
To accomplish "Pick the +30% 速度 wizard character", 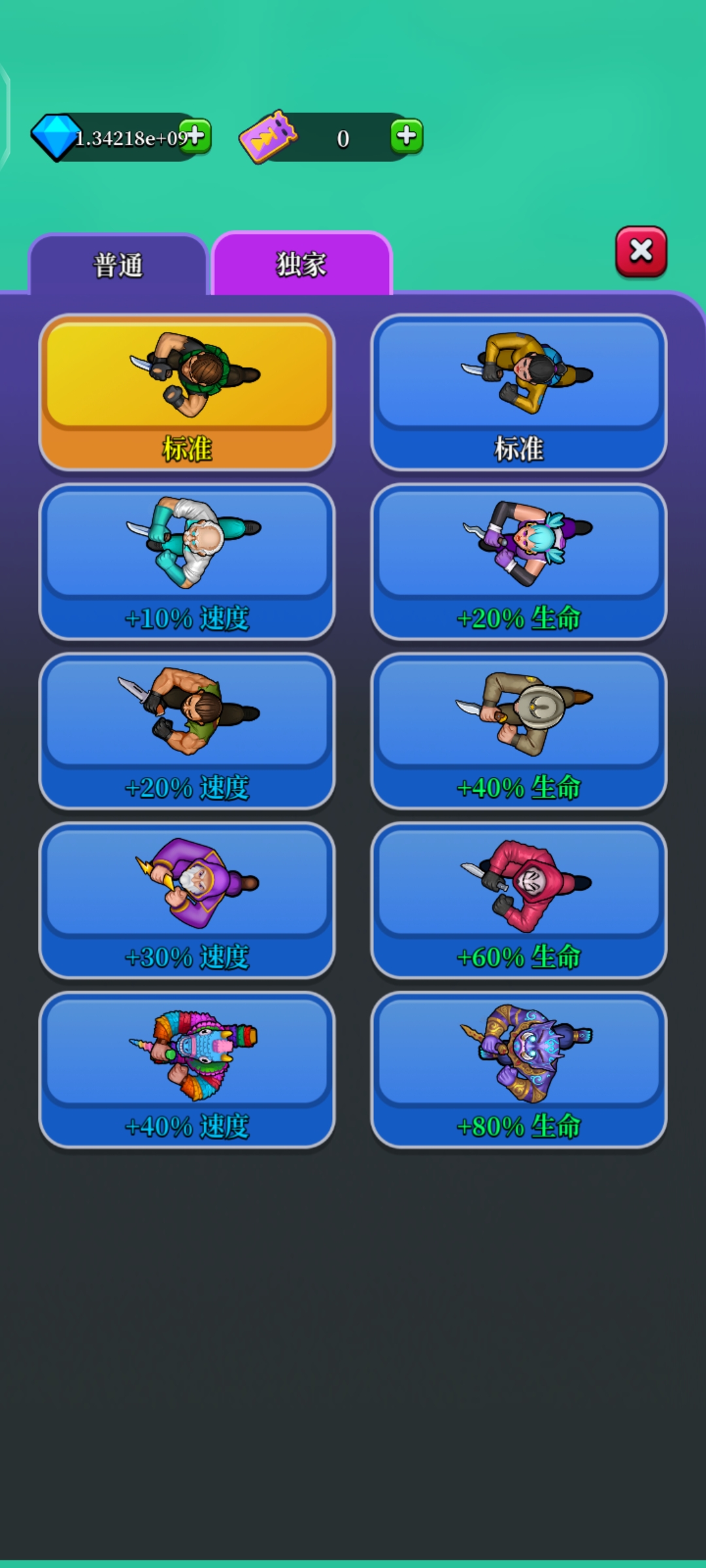I will click(187, 900).
